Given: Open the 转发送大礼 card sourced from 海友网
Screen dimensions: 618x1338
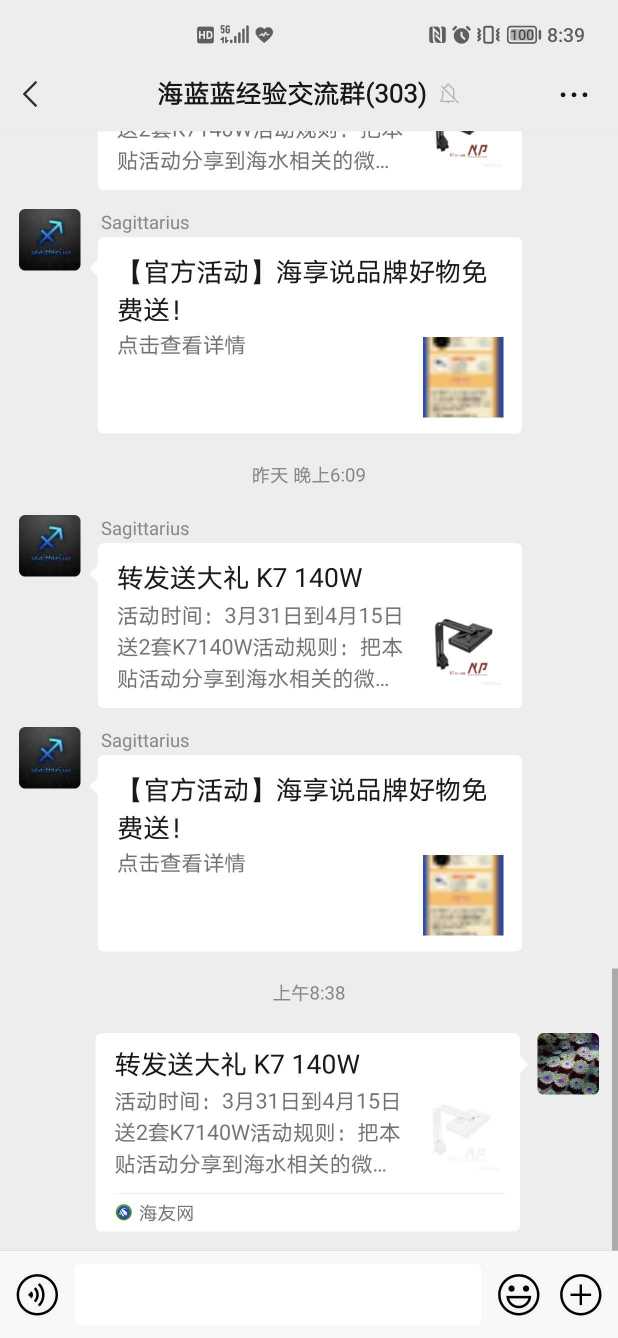Looking at the screenshot, I should click(x=307, y=1130).
